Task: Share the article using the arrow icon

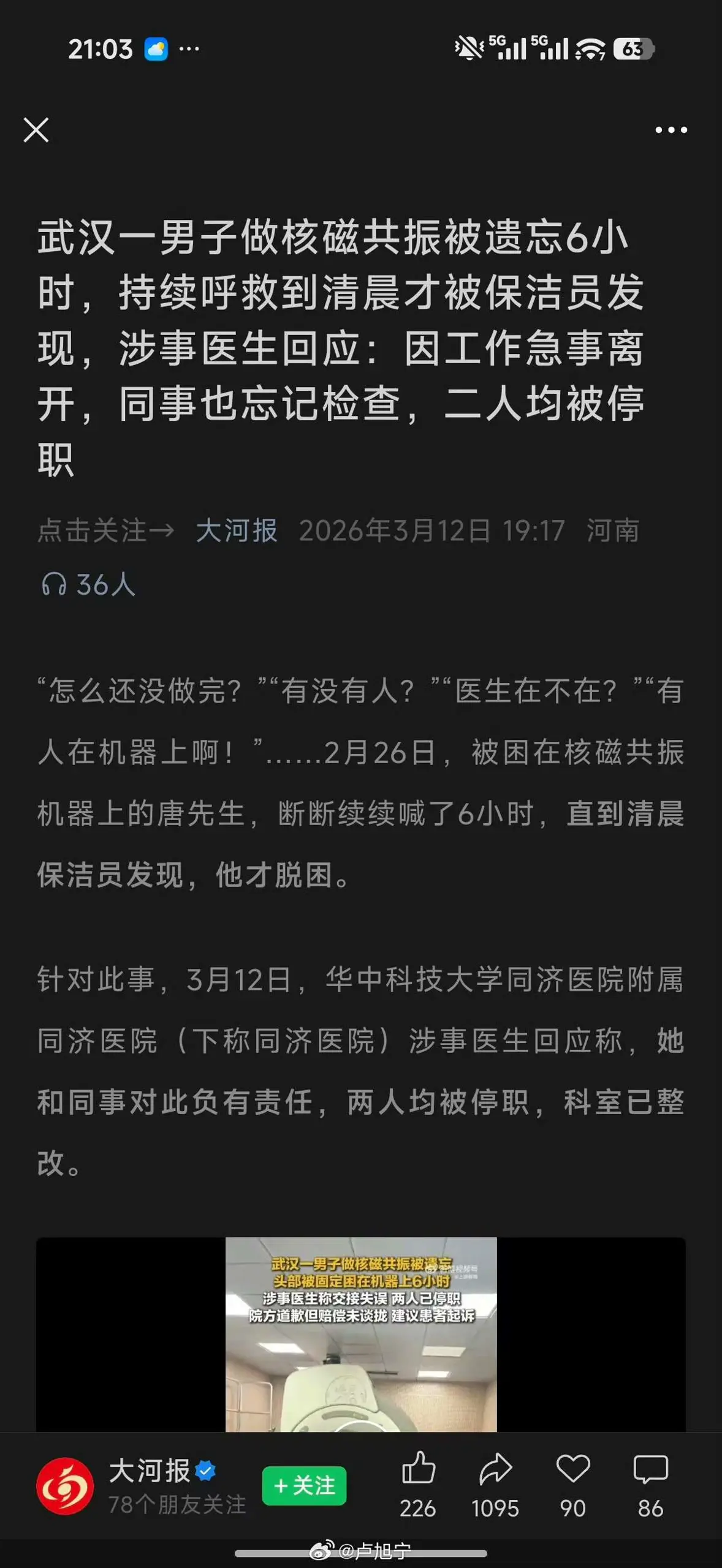Action: pos(495,1470)
